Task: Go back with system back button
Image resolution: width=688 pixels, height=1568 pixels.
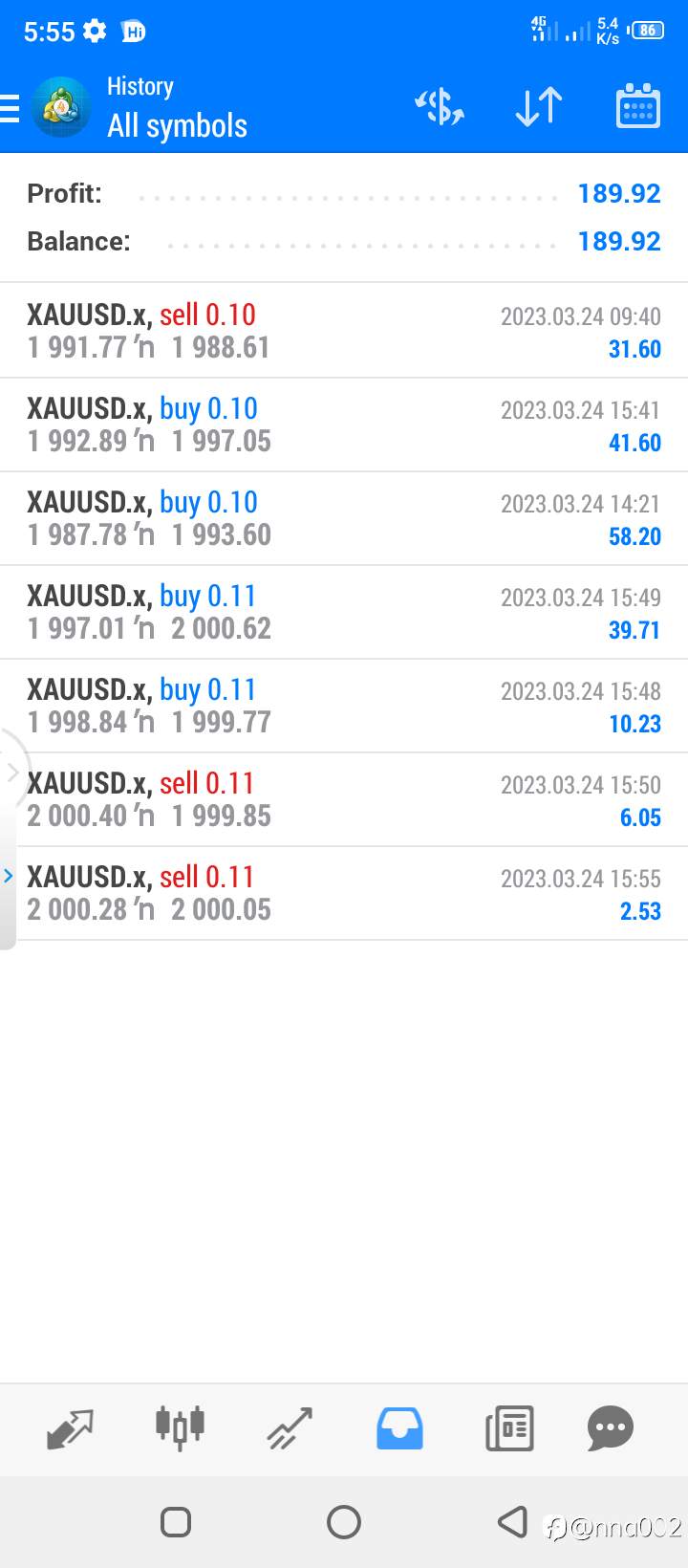Action: [513, 1521]
